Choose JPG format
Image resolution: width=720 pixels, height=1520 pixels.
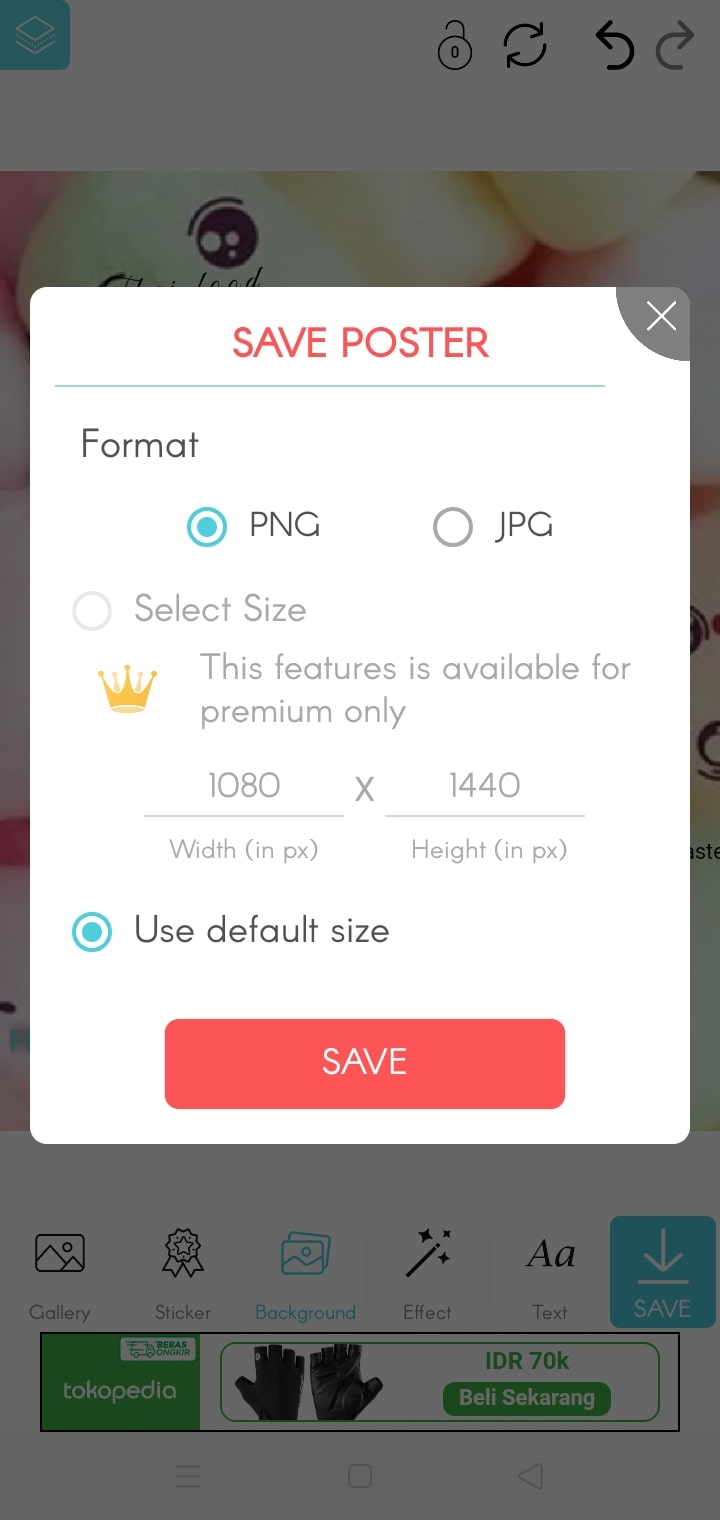[x=453, y=527]
